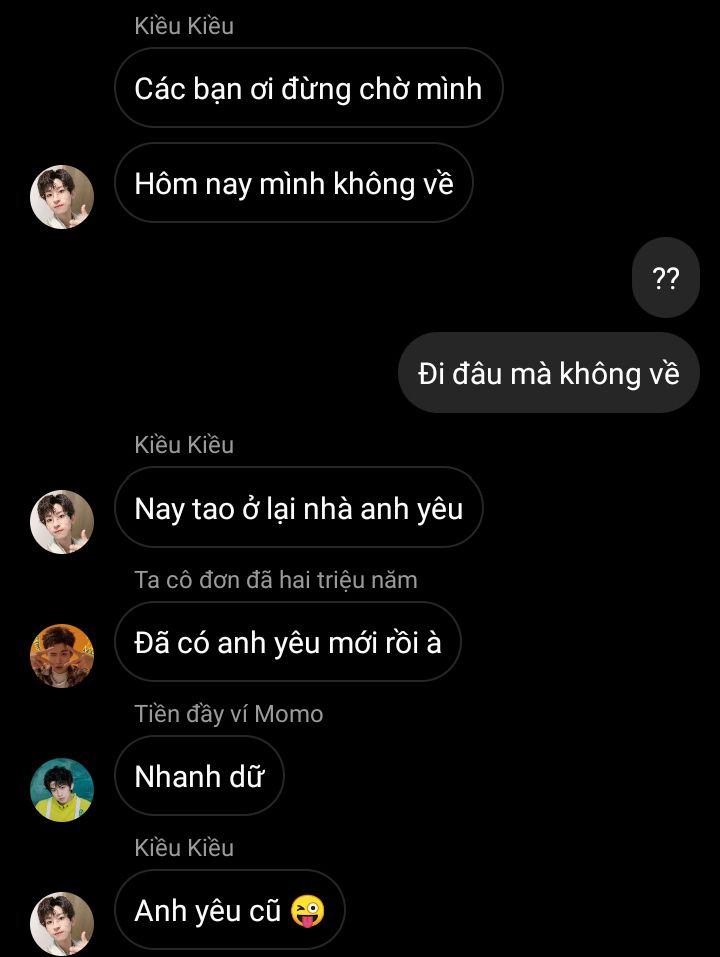Open the "Tiền đầy ví Momo" avatar
720x957 pixels.
click(x=62, y=790)
